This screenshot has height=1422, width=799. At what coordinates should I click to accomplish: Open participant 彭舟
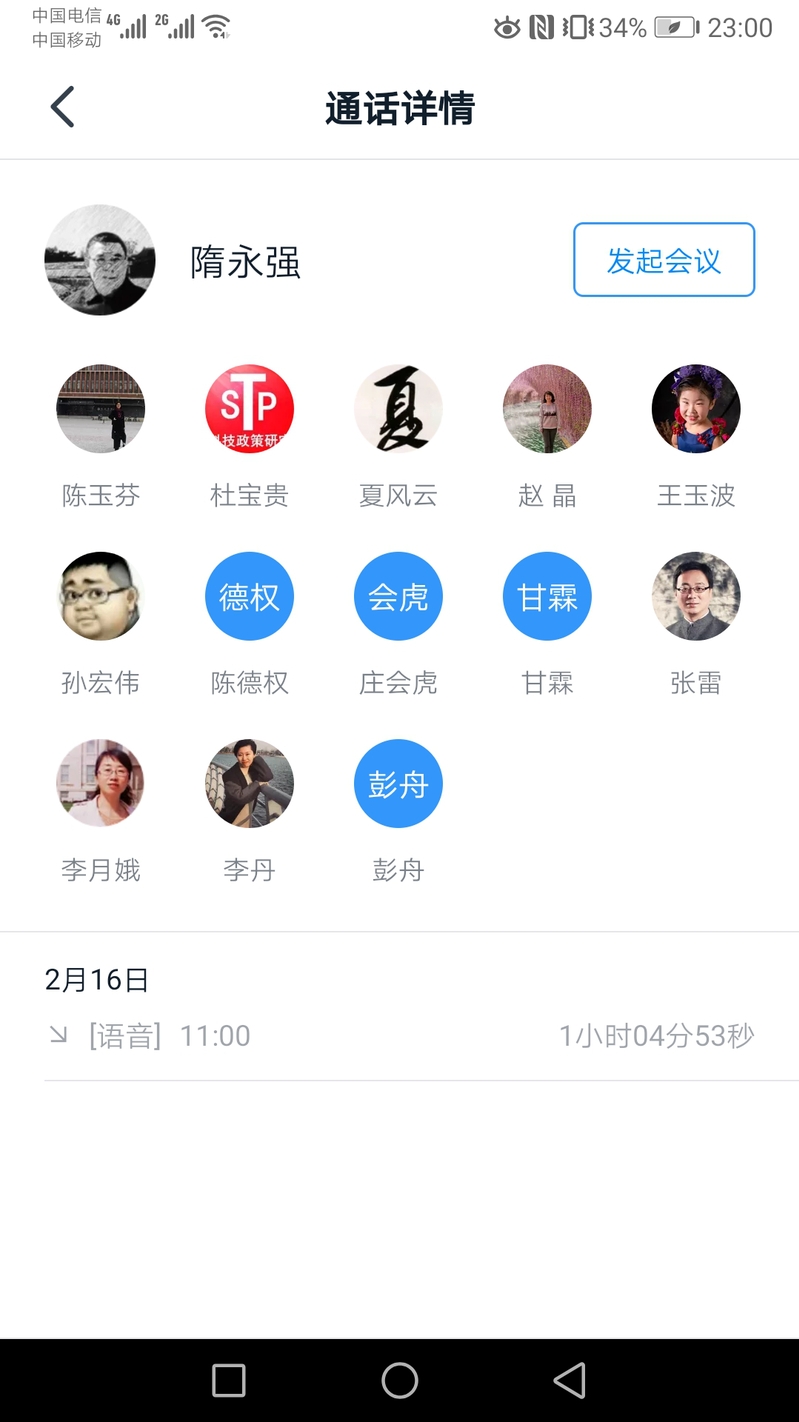(x=398, y=783)
